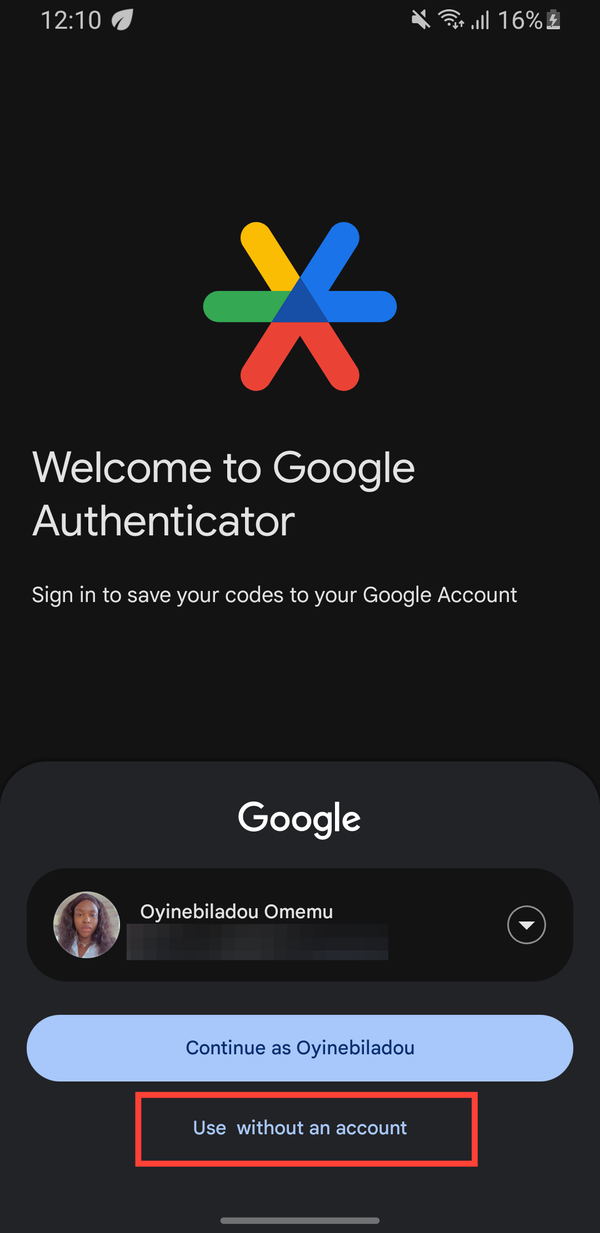Viewport: 600px width, 1233px height.
Task: Expand the account chooser dropdown arrow
Action: pyautogui.click(x=526, y=925)
